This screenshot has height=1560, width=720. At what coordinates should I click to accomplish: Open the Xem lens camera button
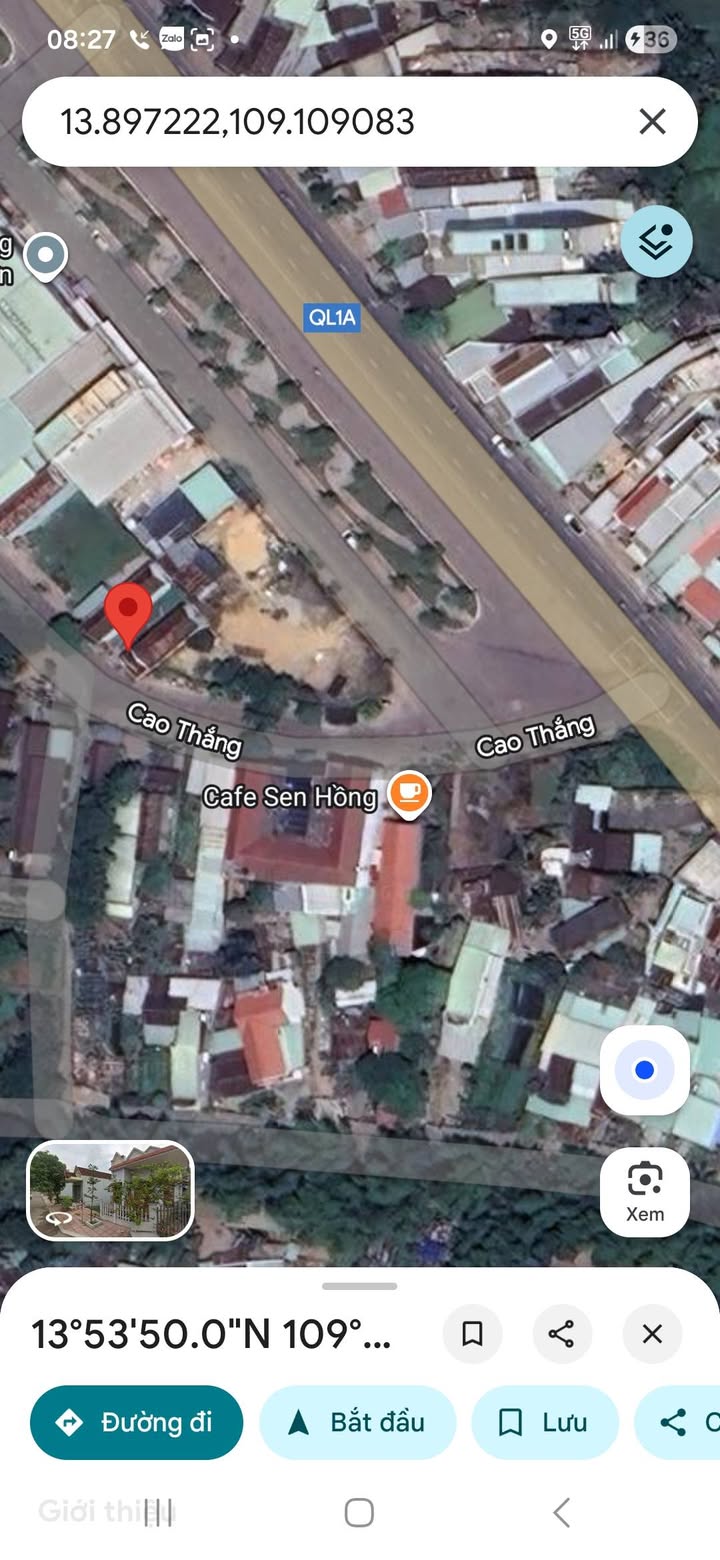(645, 1191)
